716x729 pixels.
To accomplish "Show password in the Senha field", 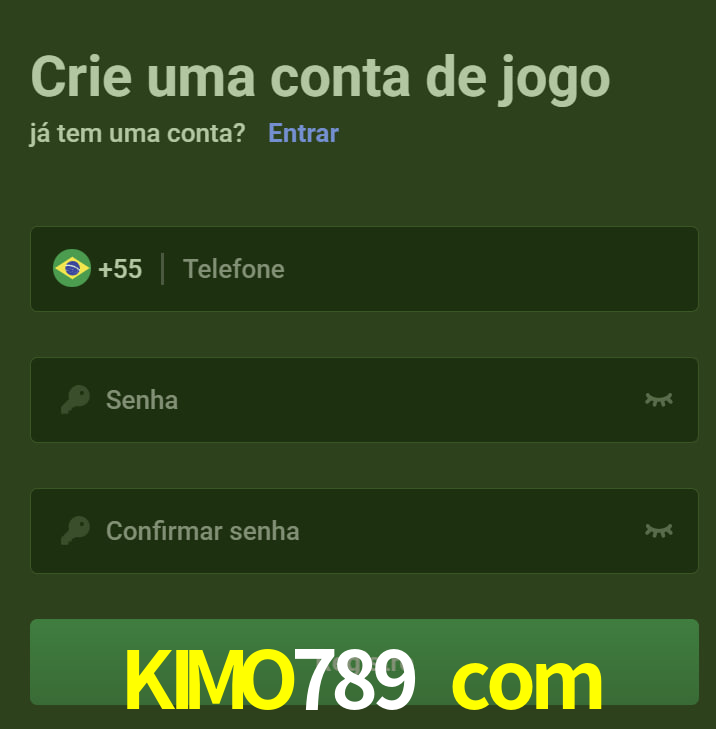I will click(x=658, y=400).
